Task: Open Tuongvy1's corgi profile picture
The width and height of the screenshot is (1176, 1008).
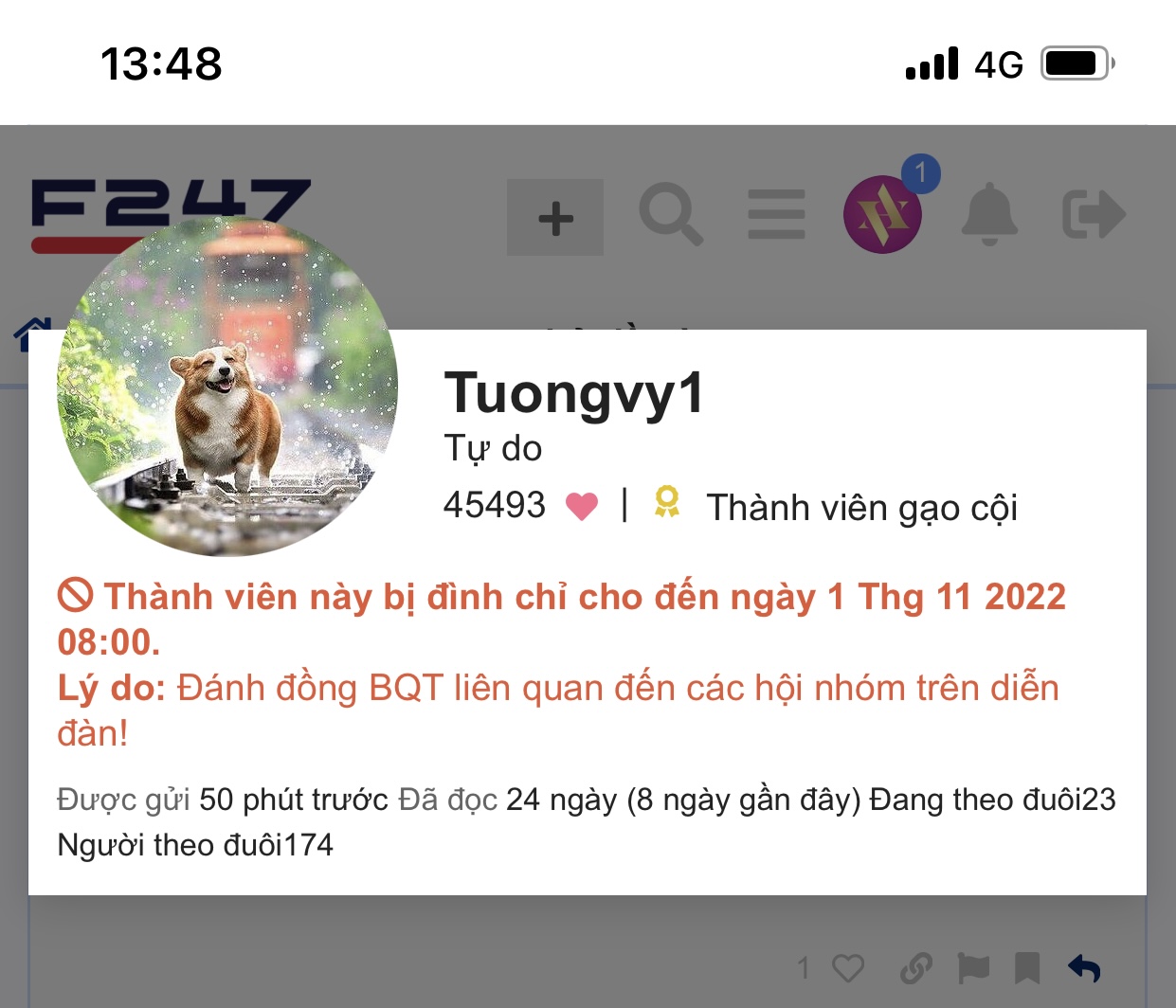Action: click(x=227, y=387)
